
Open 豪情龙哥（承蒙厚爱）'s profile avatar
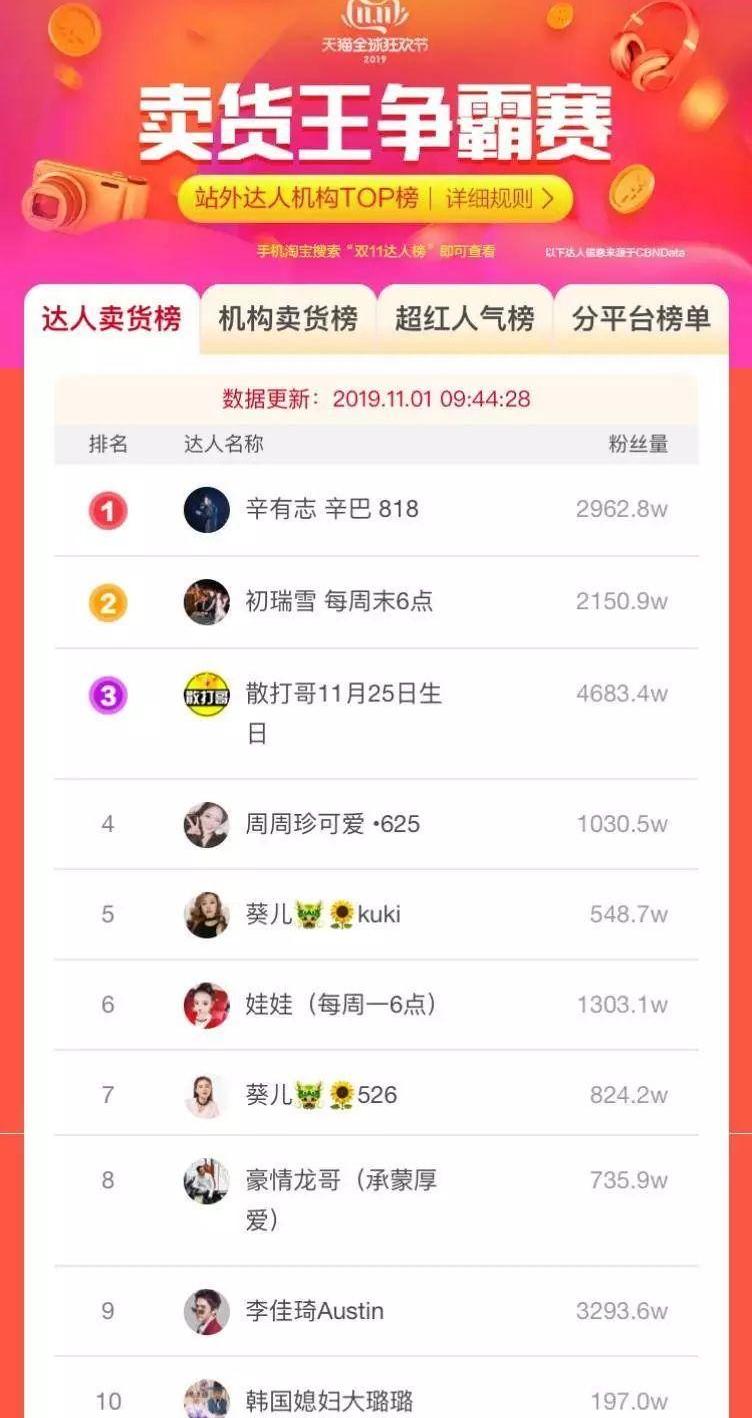click(206, 1180)
